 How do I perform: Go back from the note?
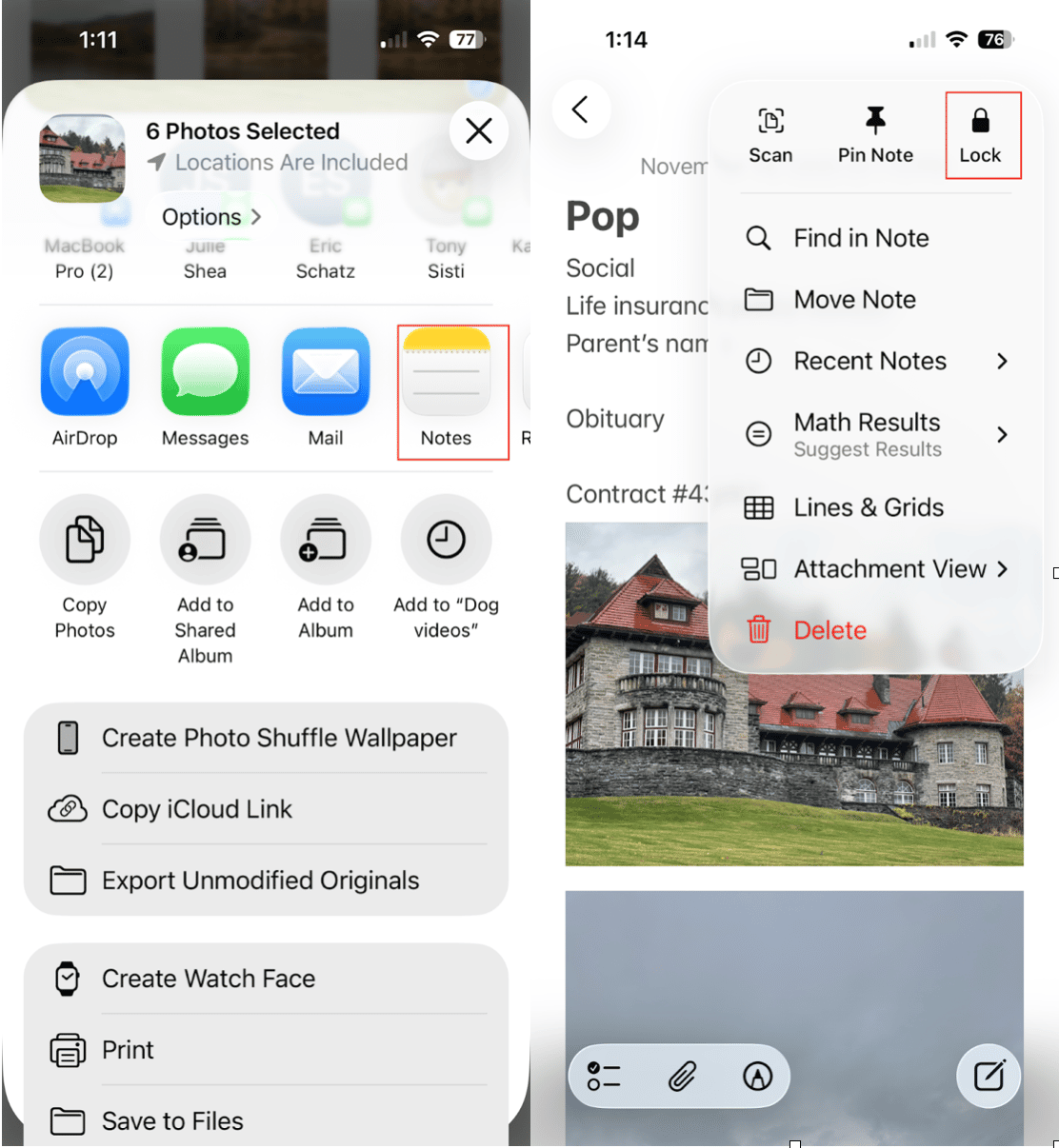click(x=581, y=109)
